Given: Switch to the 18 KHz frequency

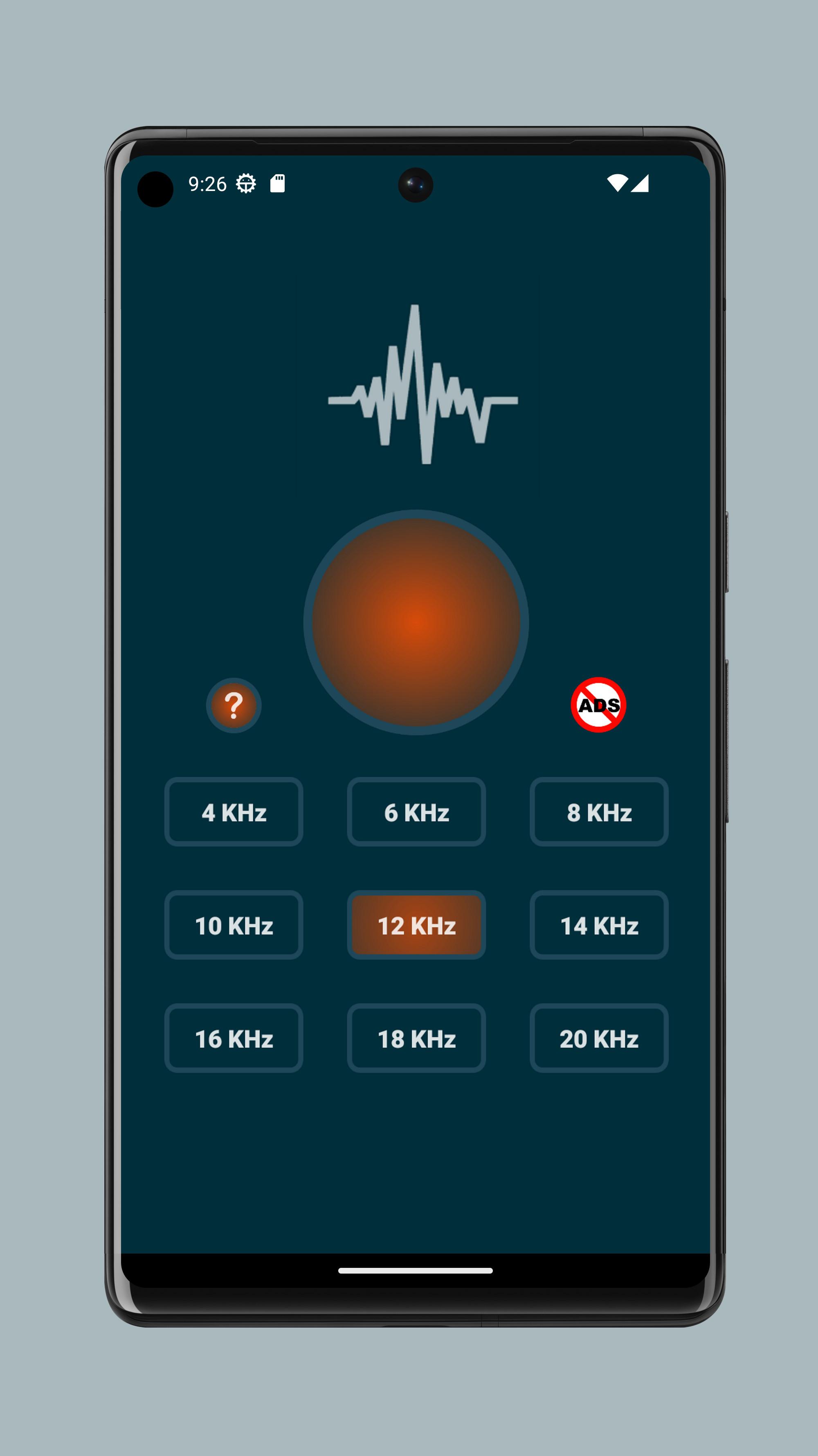Looking at the screenshot, I should (416, 1038).
